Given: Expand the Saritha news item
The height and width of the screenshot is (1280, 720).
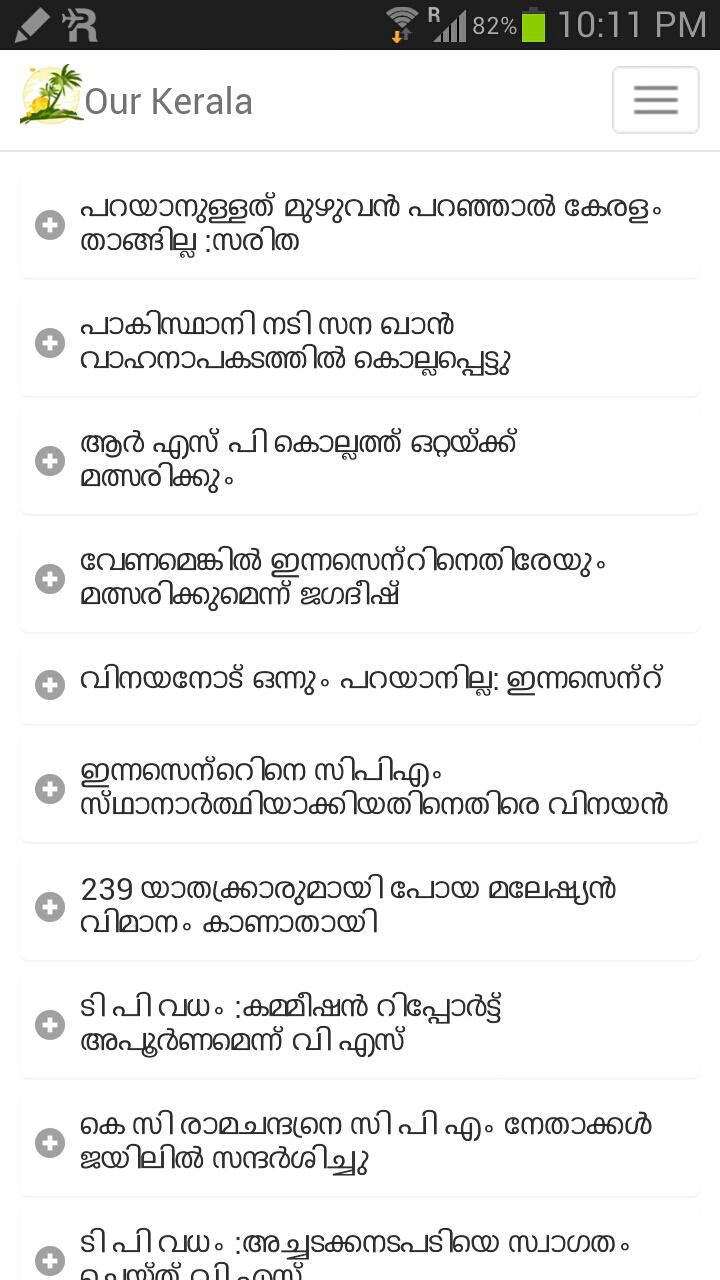Looking at the screenshot, I should [49, 224].
